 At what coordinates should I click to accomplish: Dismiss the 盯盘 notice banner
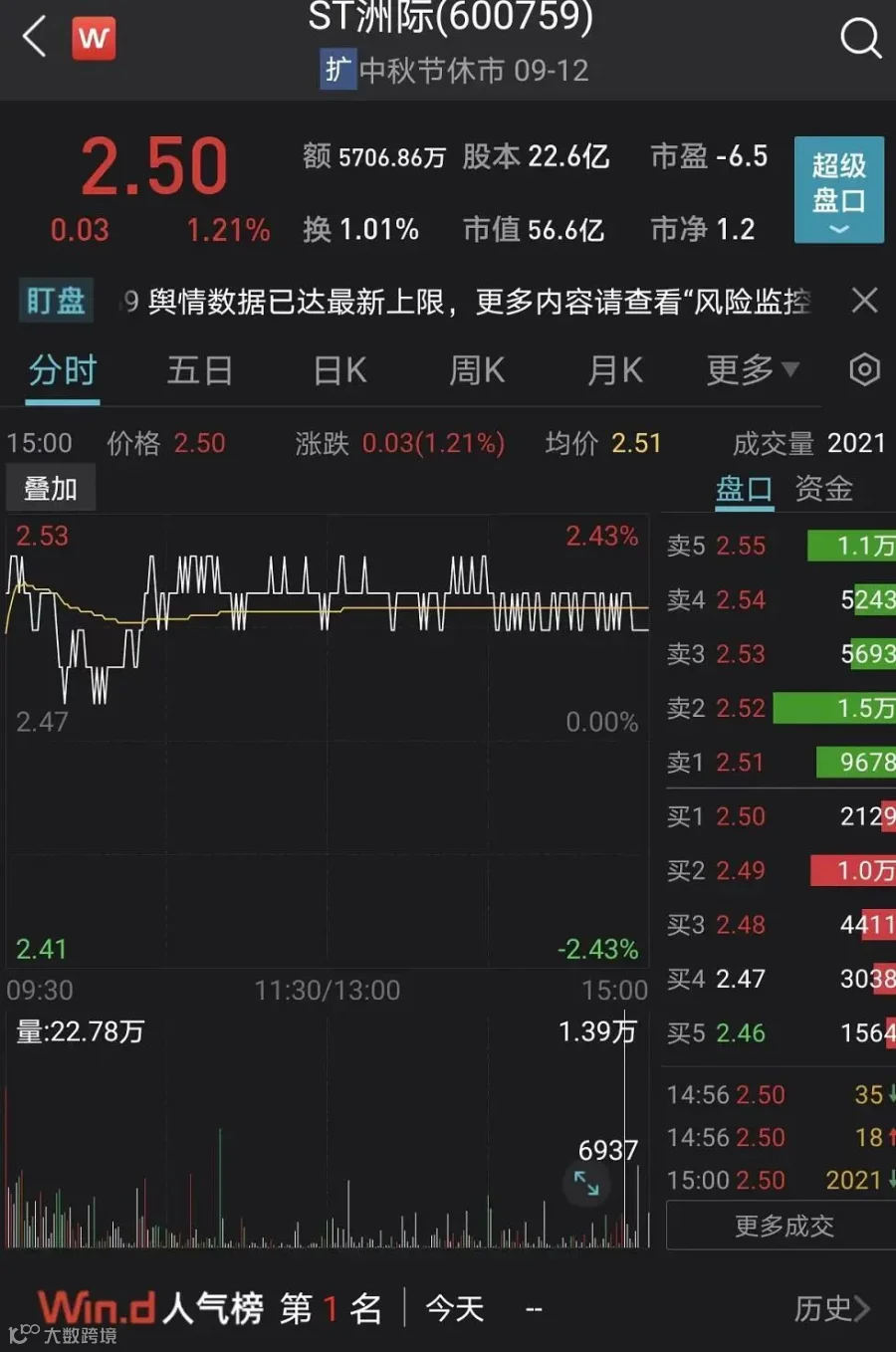coord(864,301)
